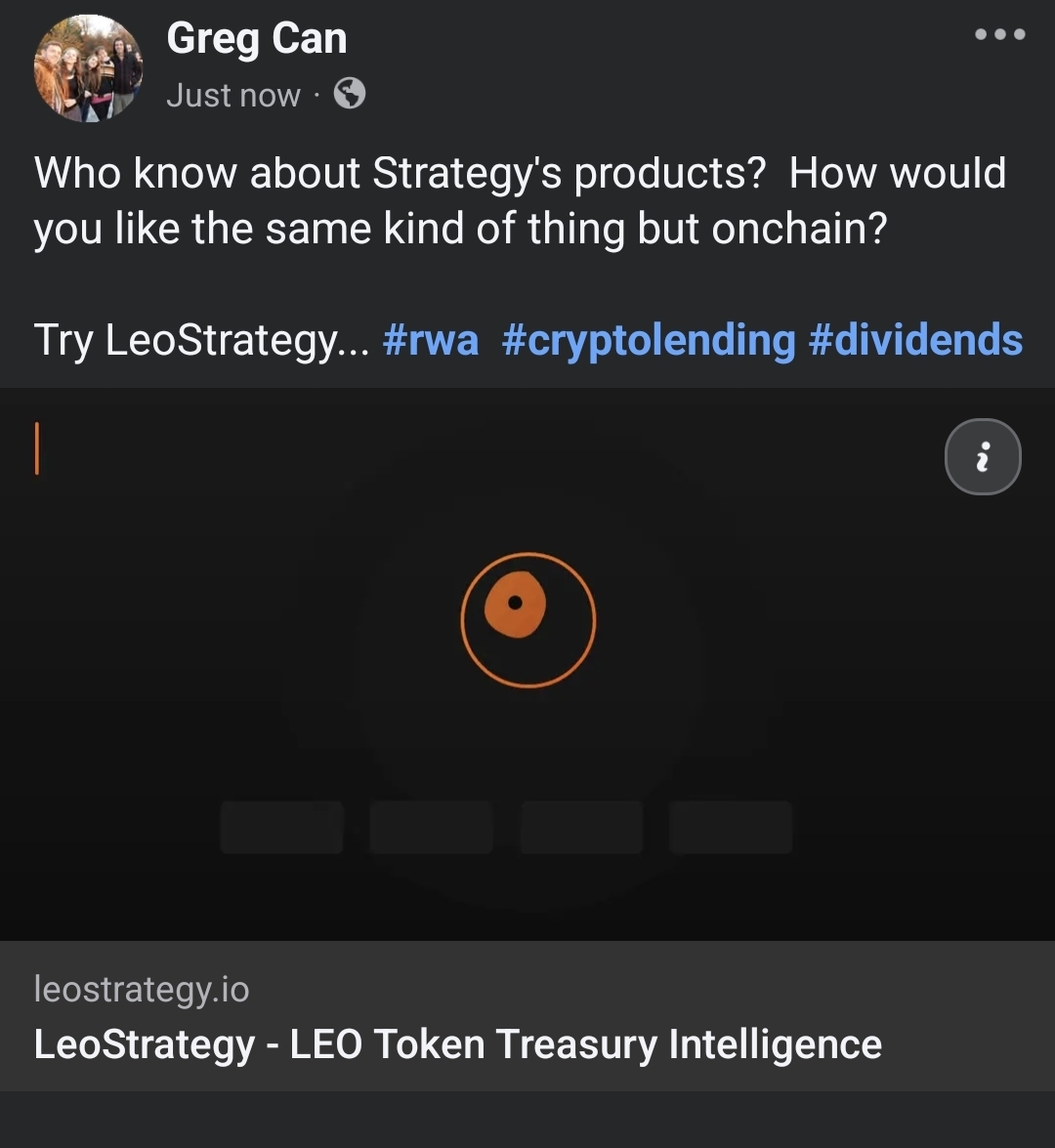The width and height of the screenshot is (1055, 1148).
Task: Click the rightmost placeholder button in preview
Action: point(730,827)
